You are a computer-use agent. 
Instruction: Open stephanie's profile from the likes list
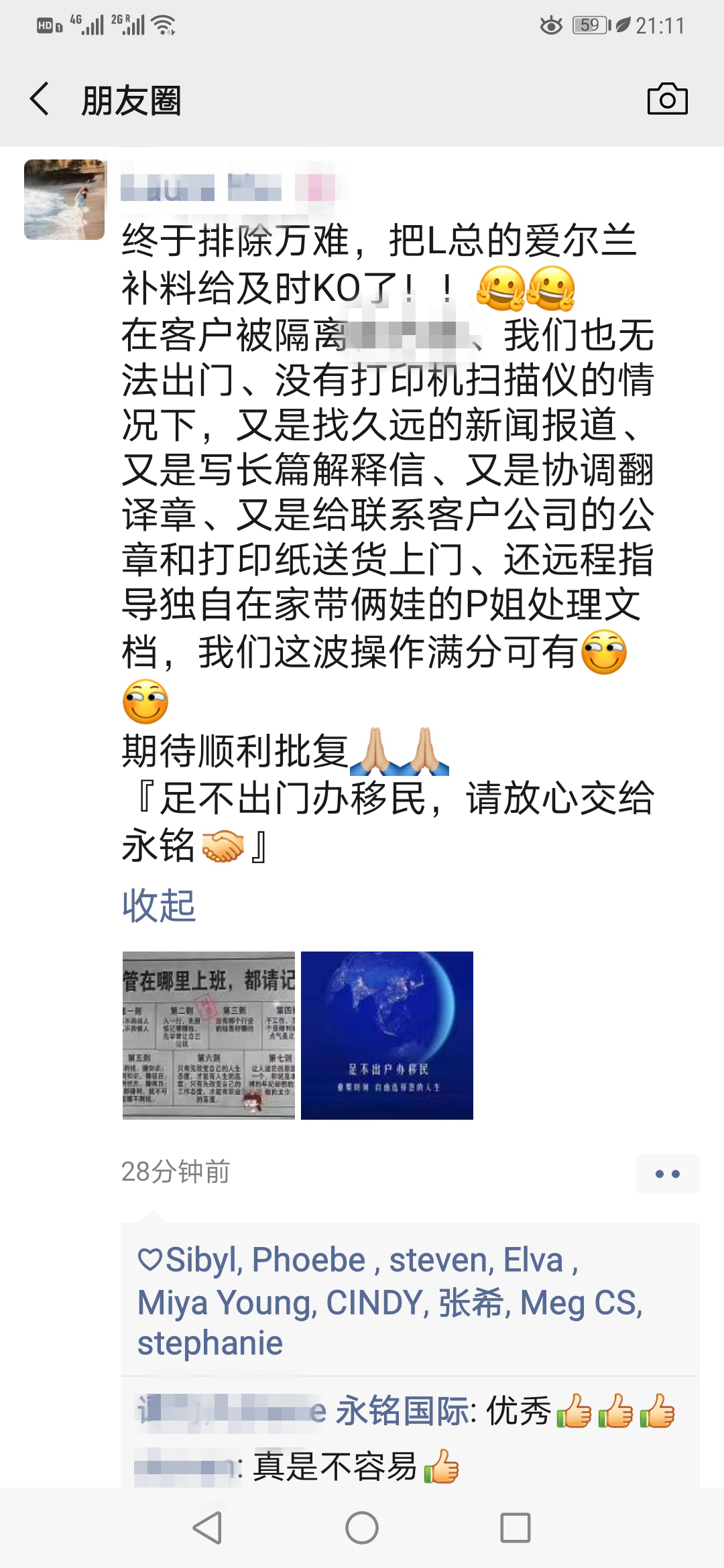click(210, 1343)
